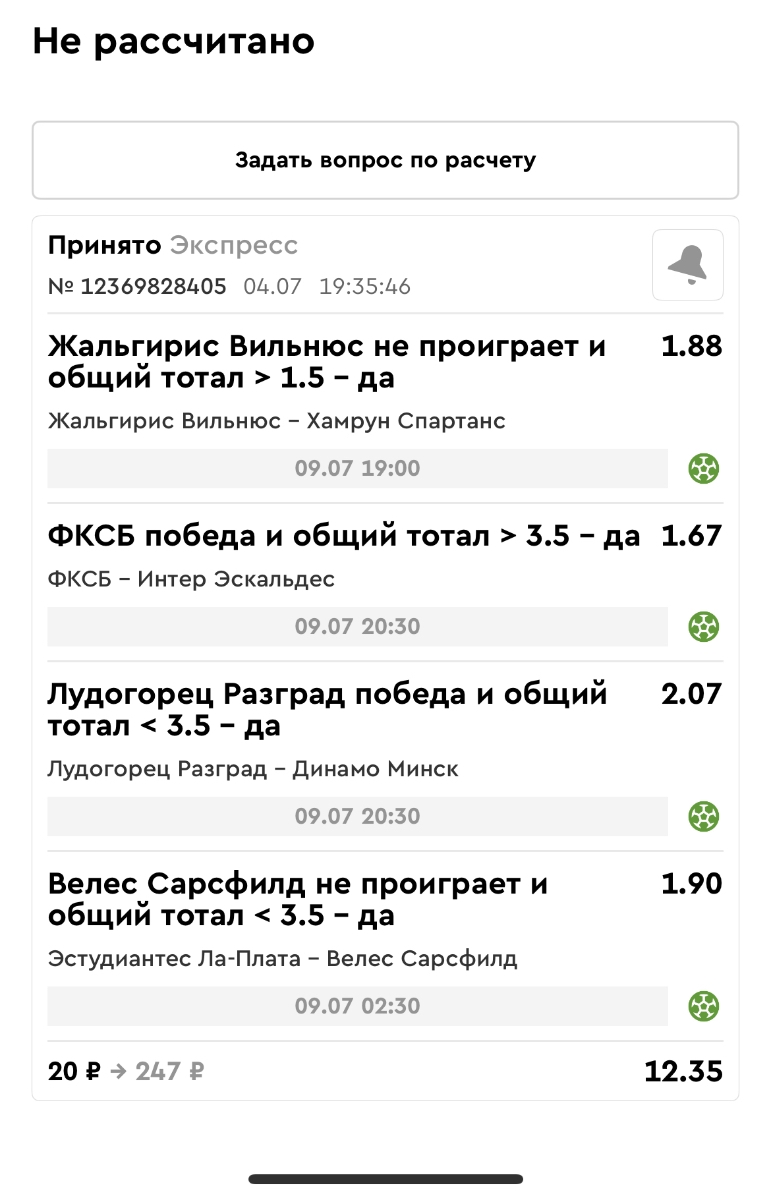Open the Жальгирис Вильнюс – Хамрун Спартанс event
This screenshot has height=1200, width=771.
tap(277, 421)
